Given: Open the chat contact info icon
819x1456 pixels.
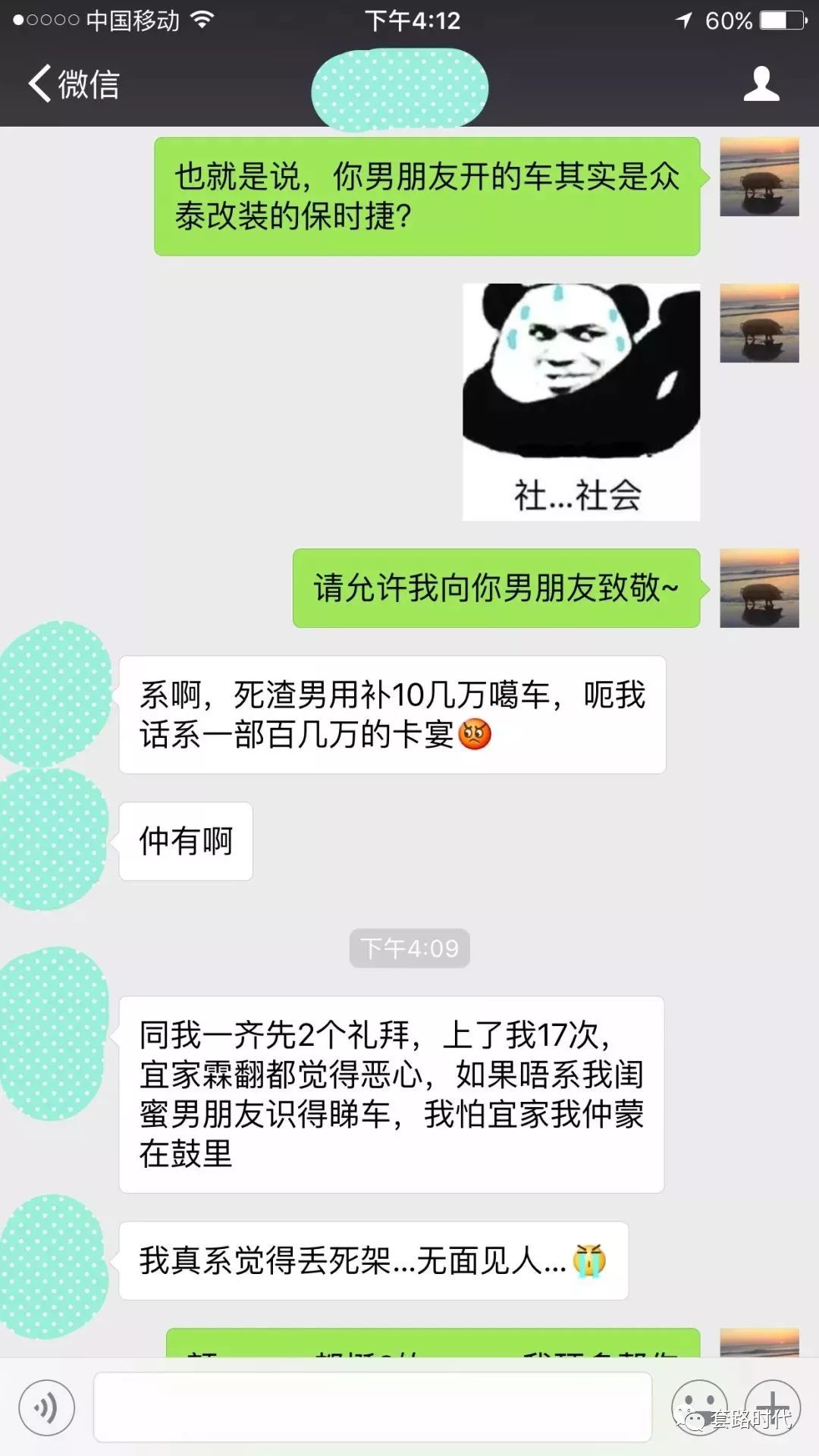Looking at the screenshot, I should click(x=761, y=83).
